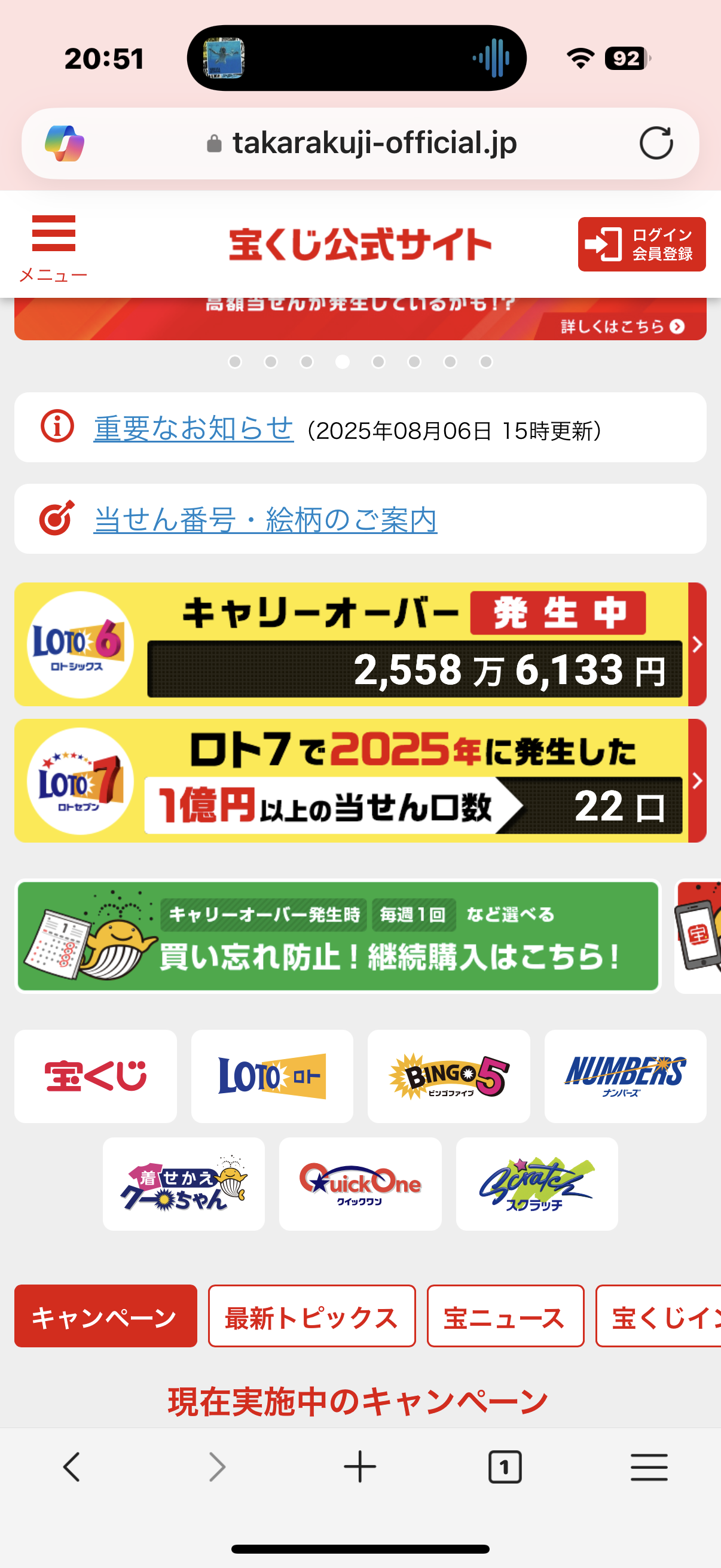This screenshot has height=1568, width=721.
Task: Tap the ログイン 会員登録 button
Action: coord(641,244)
